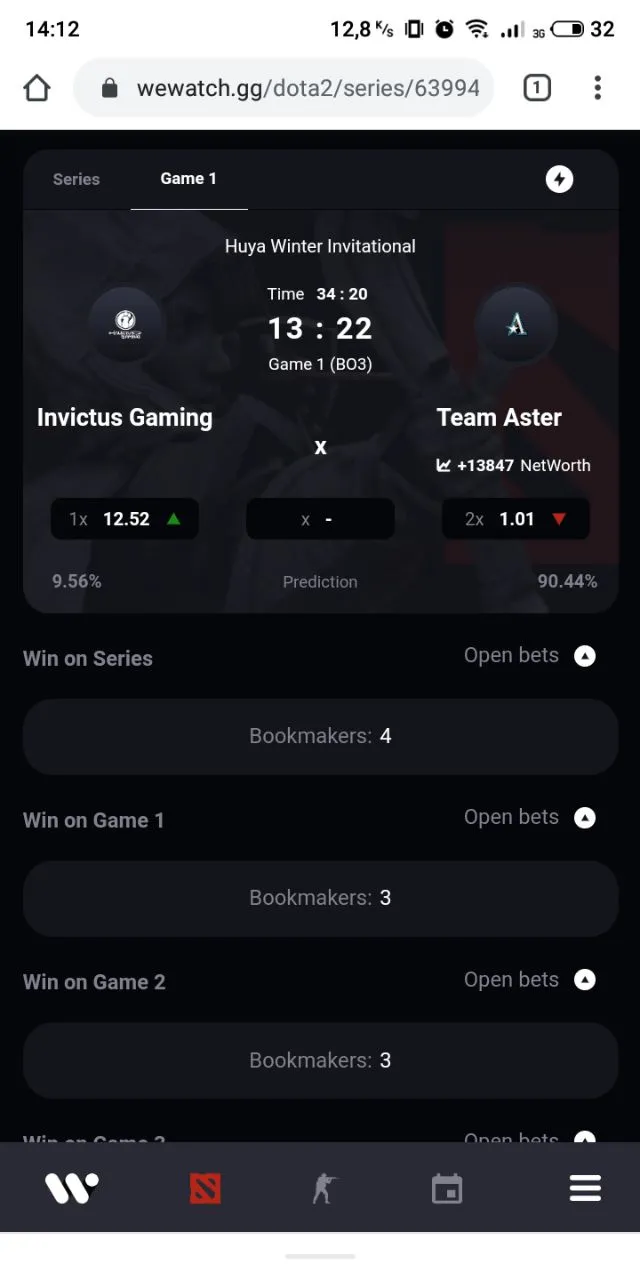Choose the x draw odds button
The image size is (640, 1280).
pos(320,519)
